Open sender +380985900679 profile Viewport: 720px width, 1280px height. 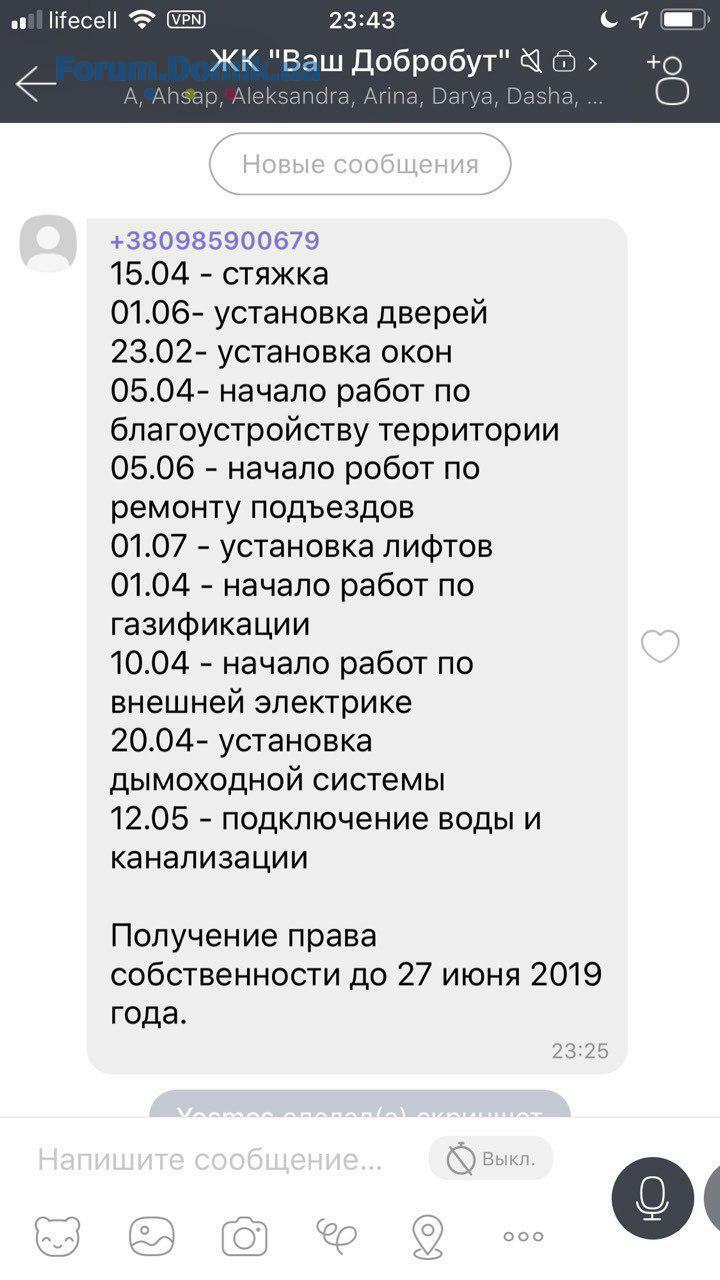pyautogui.click(x=214, y=241)
